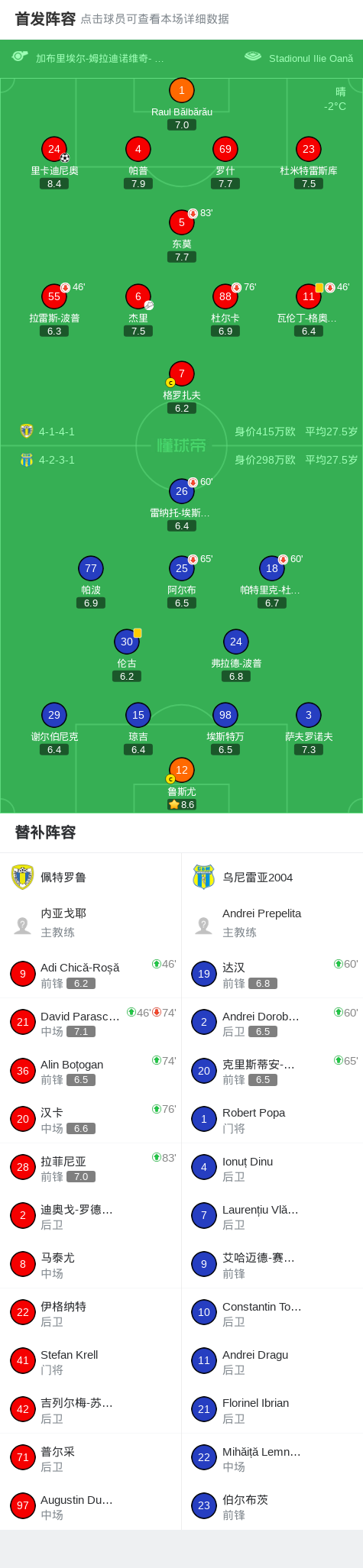The image size is (363, 1568).
Task: Open substitute 拉菲尼亚 number 28
Action: point(91,1168)
